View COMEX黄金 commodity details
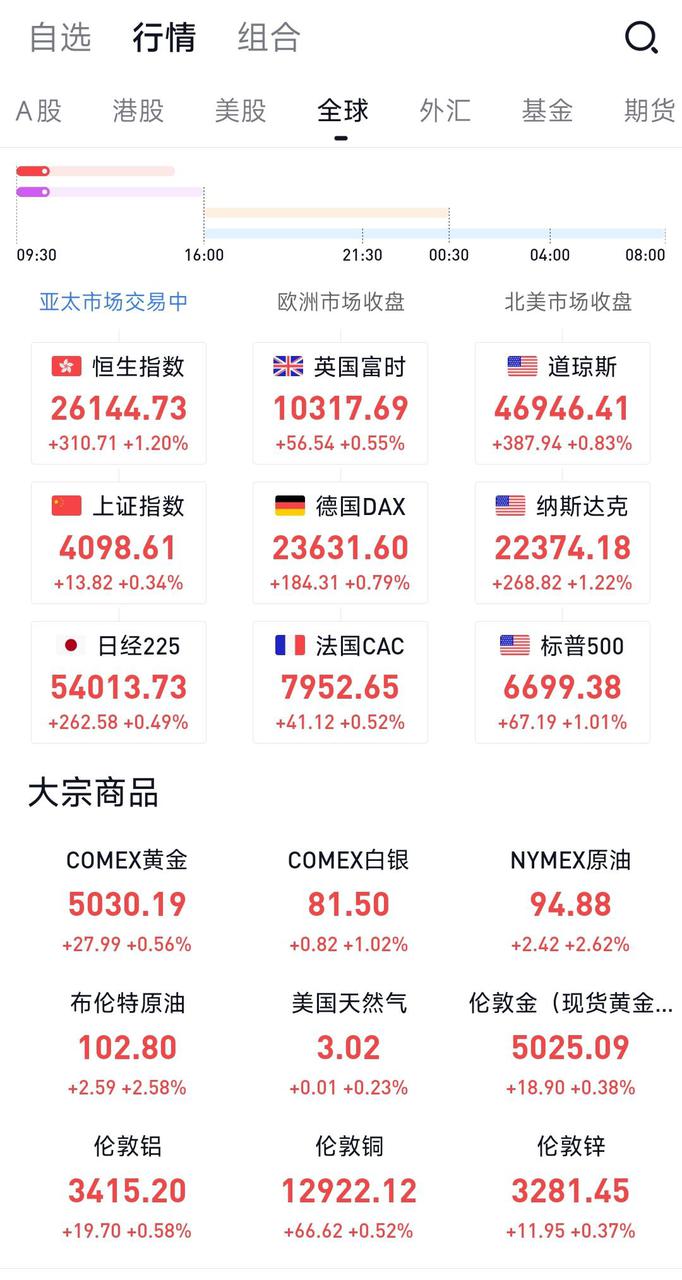 click(x=127, y=901)
